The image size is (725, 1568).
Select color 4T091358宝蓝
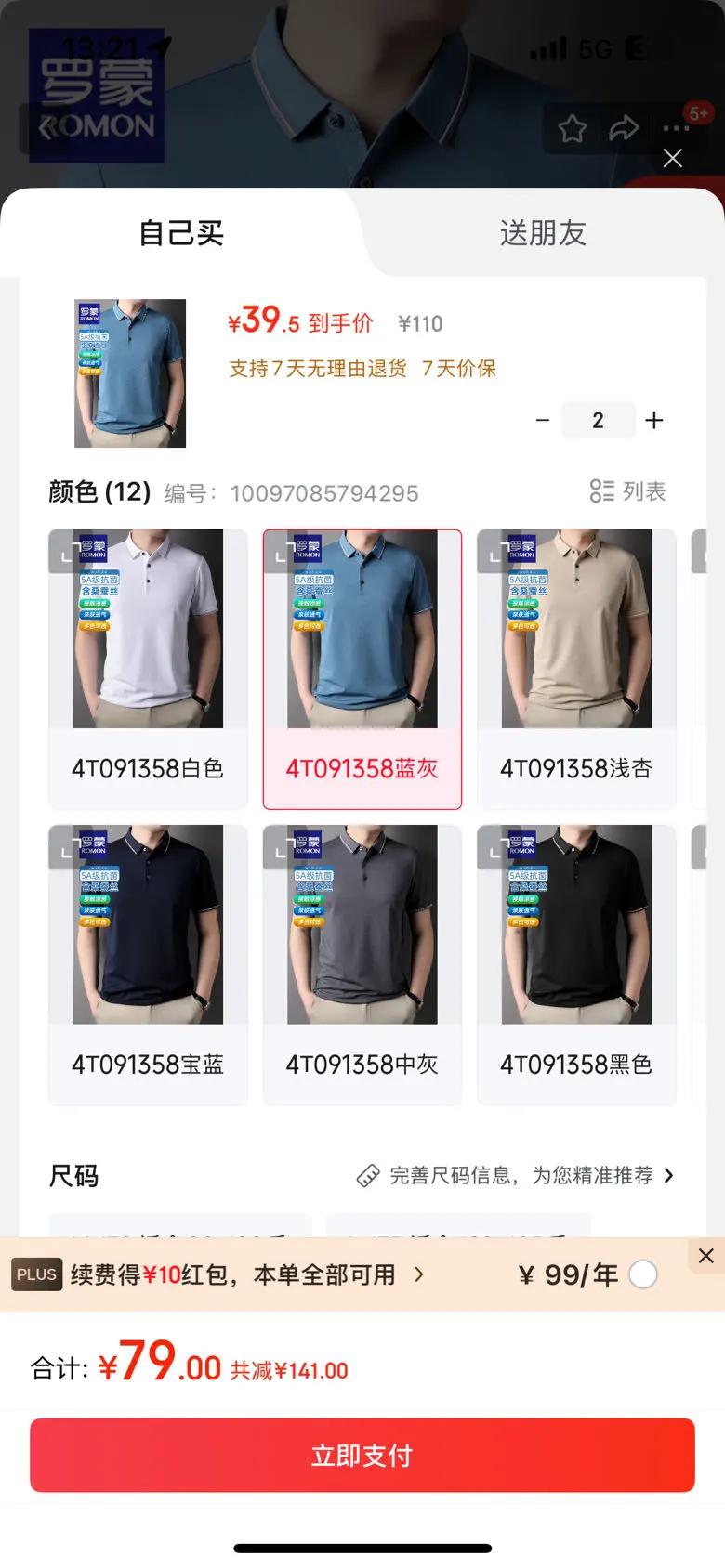click(x=148, y=964)
